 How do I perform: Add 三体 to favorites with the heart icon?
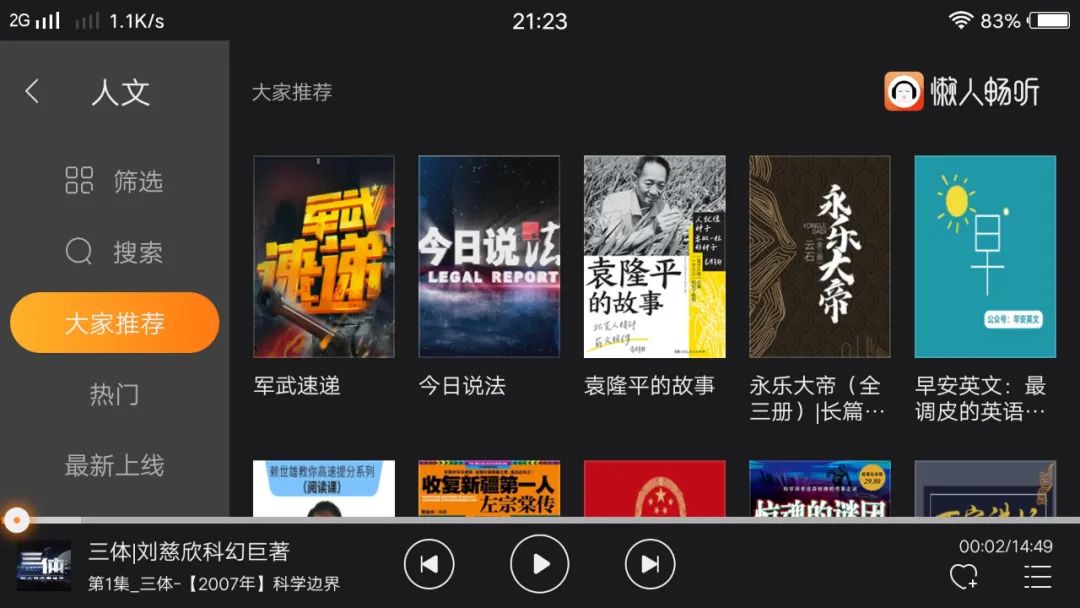(x=963, y=577)
